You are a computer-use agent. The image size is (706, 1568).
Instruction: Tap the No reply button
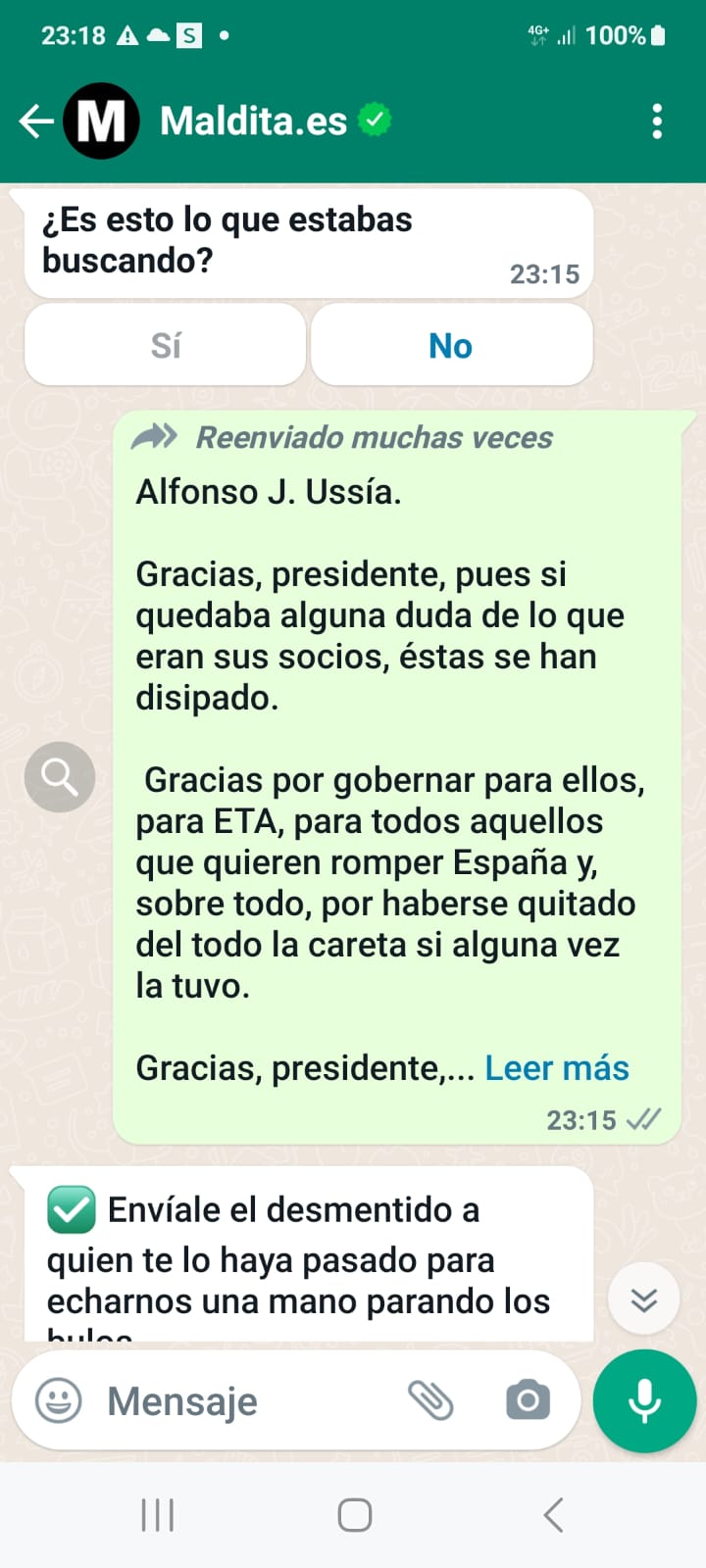451,346
